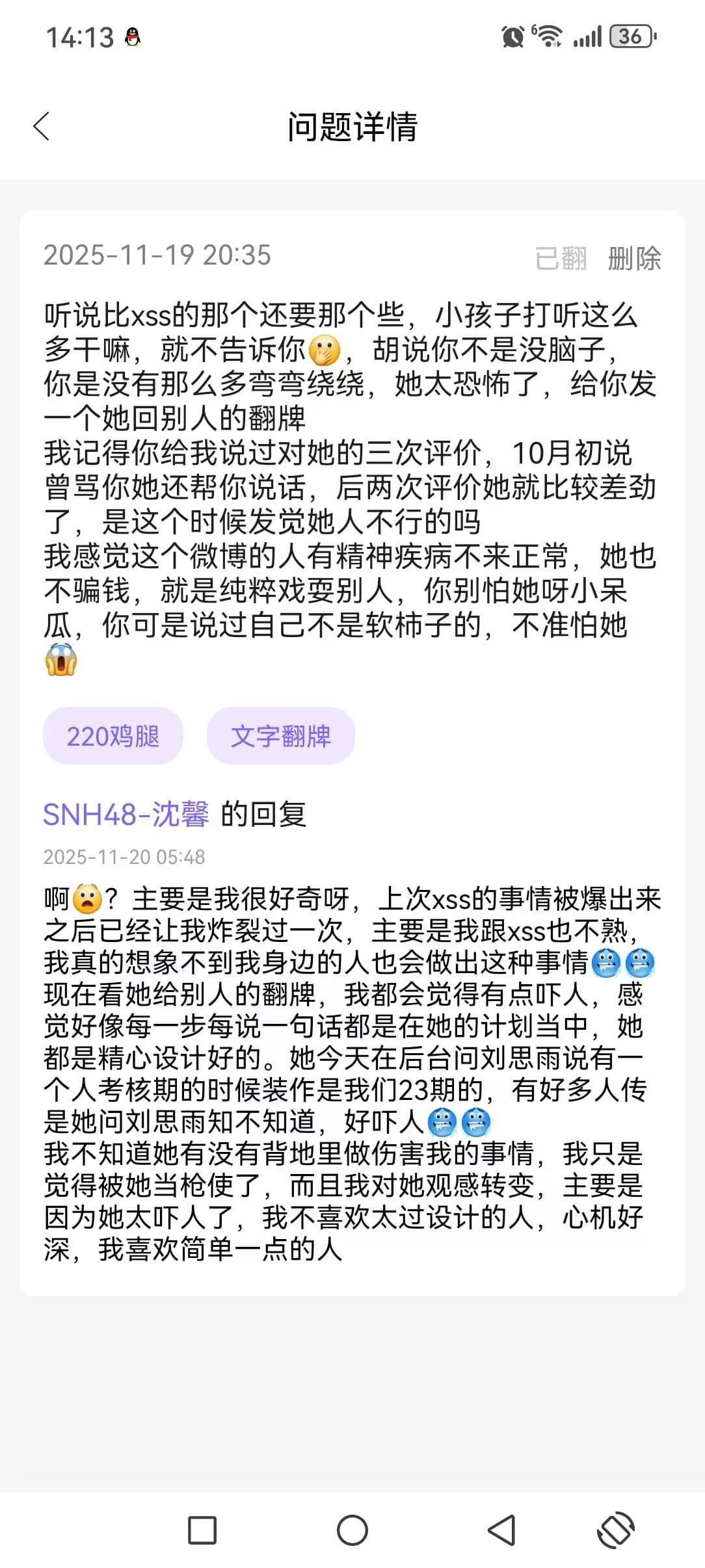Tap the 问题详情 title bar
Viewport: 705px width, 1568px height.
(352, 127)
